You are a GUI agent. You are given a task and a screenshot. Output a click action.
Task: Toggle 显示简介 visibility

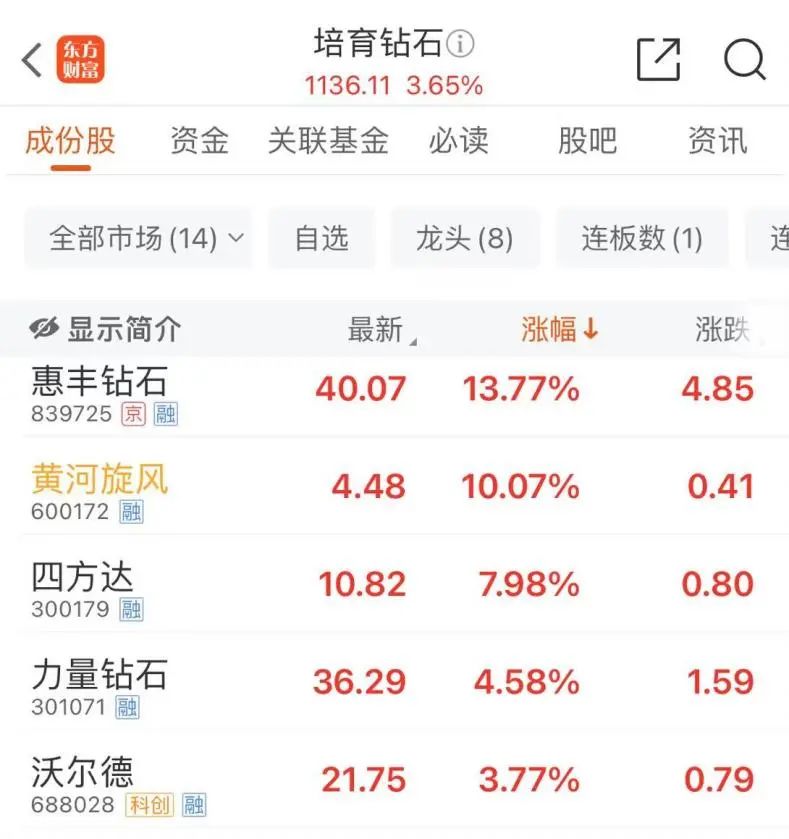coord(105,329)
